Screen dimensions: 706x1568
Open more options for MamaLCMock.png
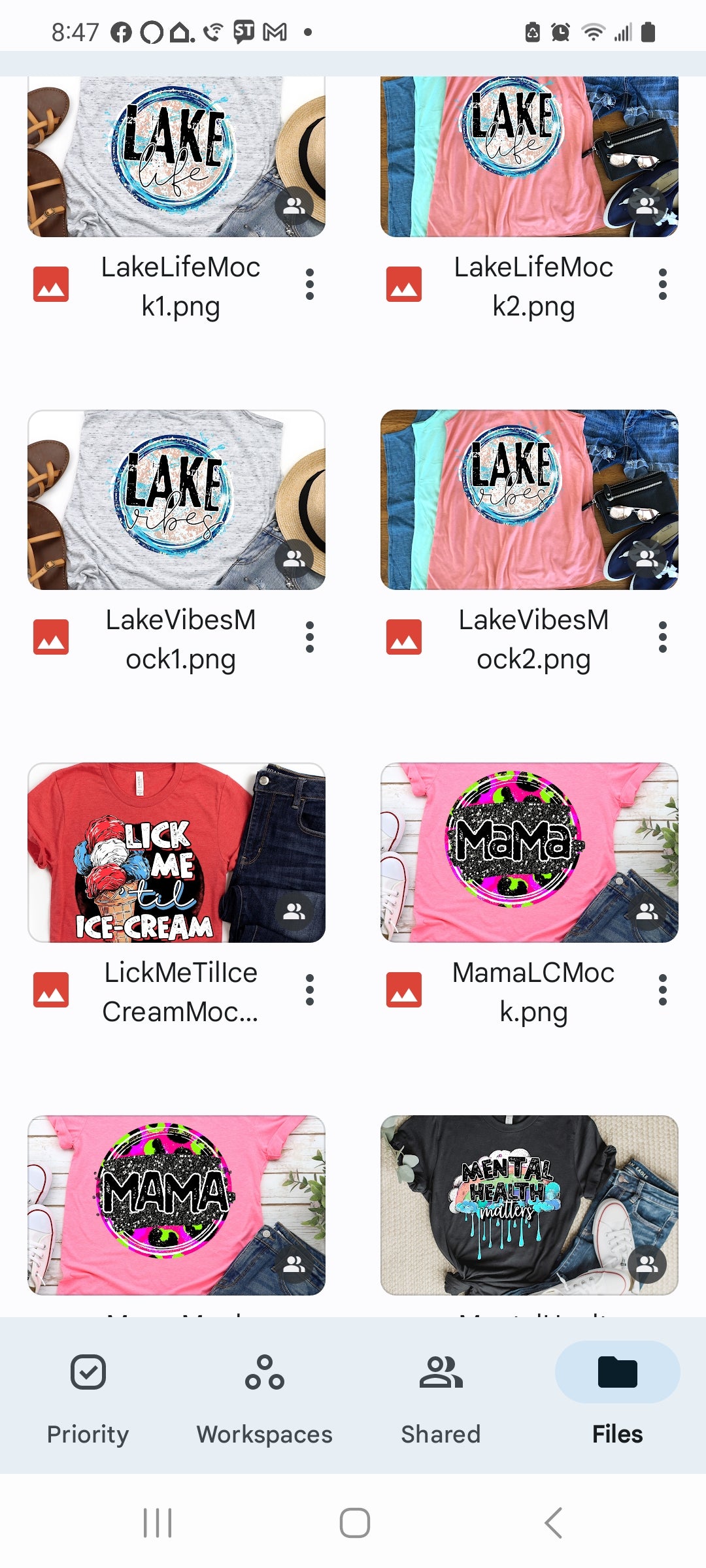[x=663, y=990]
